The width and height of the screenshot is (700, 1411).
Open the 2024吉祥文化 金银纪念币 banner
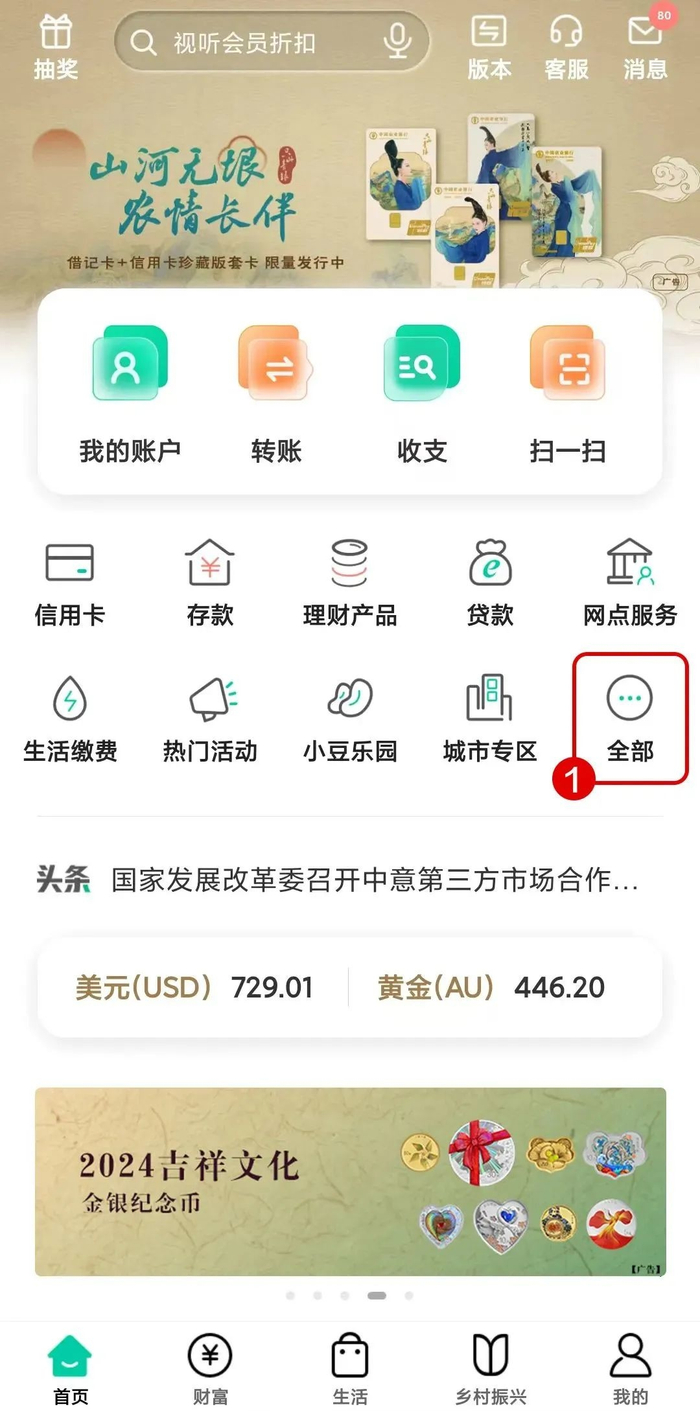click(x=350, y=1181)
